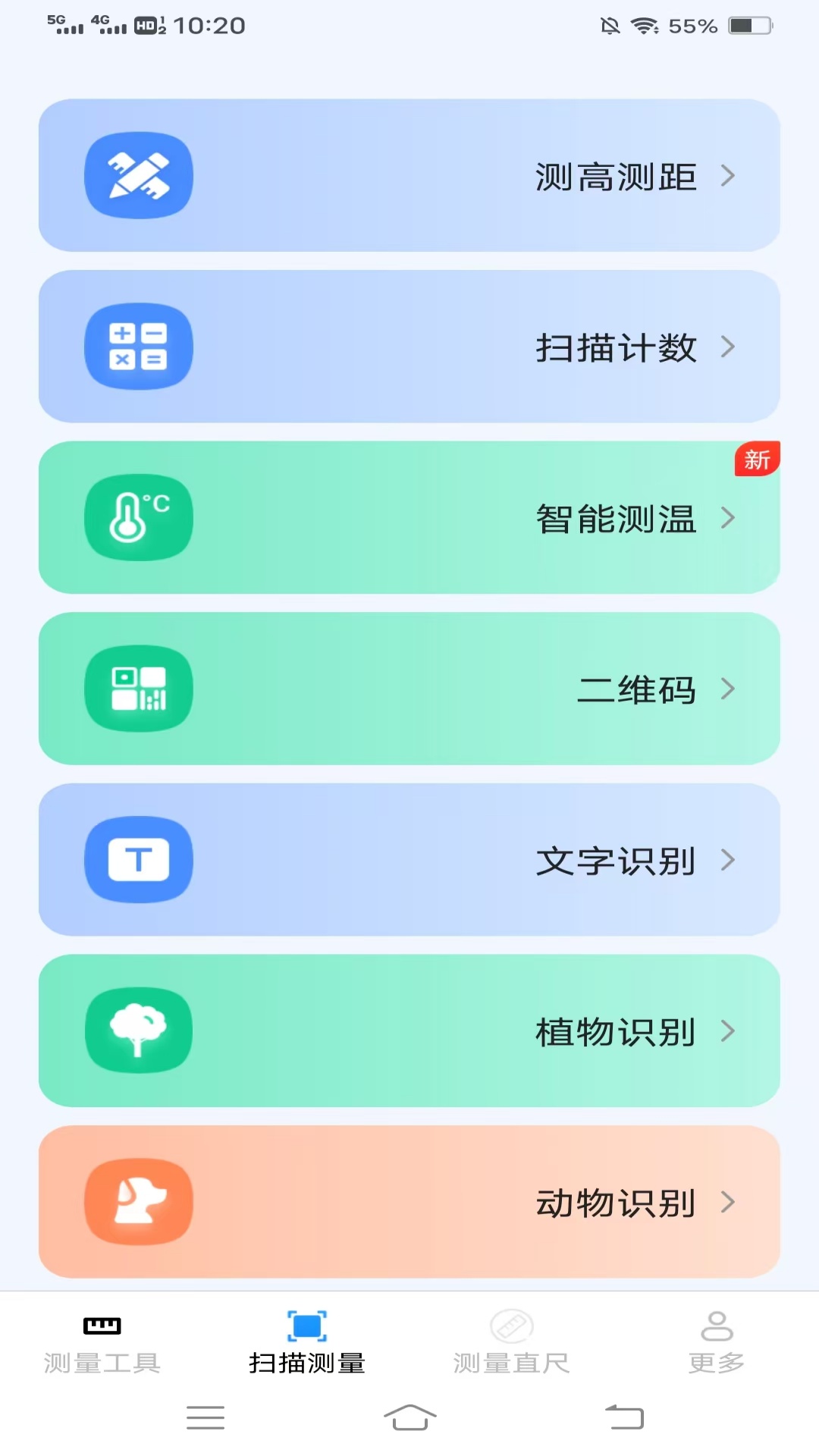Expand the 动物识别 row via its chevron
Image resolution: width=819 pixels, height=1456 pixels.
730,1202
